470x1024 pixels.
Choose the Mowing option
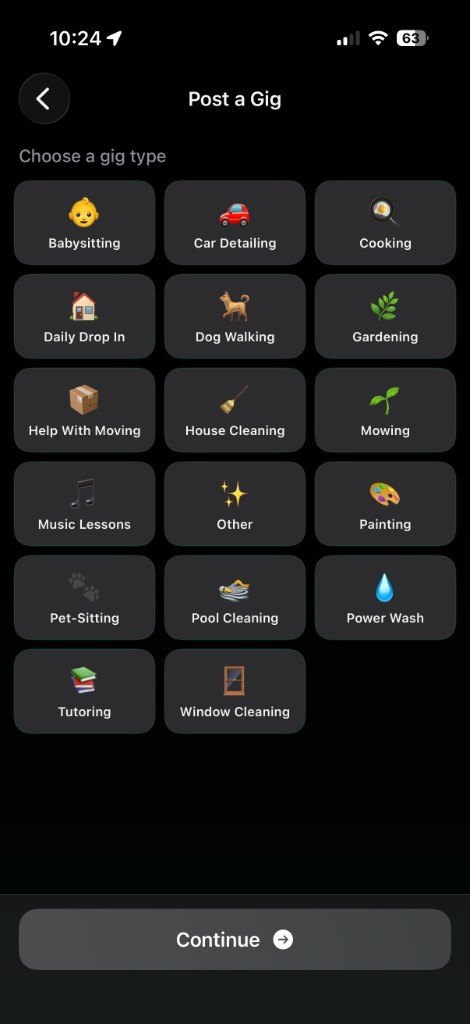(x=385, y=410)
